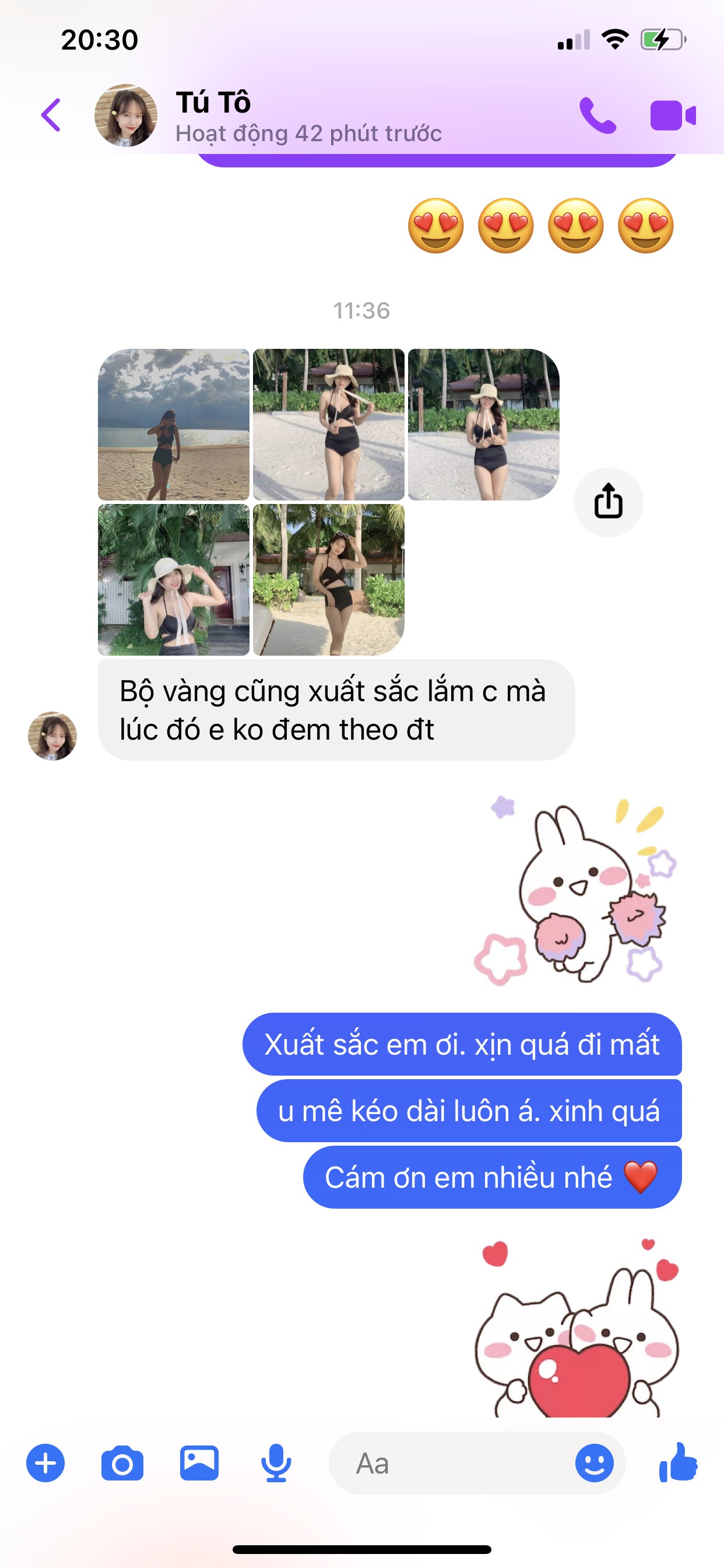Start a voice call with Tú Tô
The image size is (724, 1568).
click(598, 115)
